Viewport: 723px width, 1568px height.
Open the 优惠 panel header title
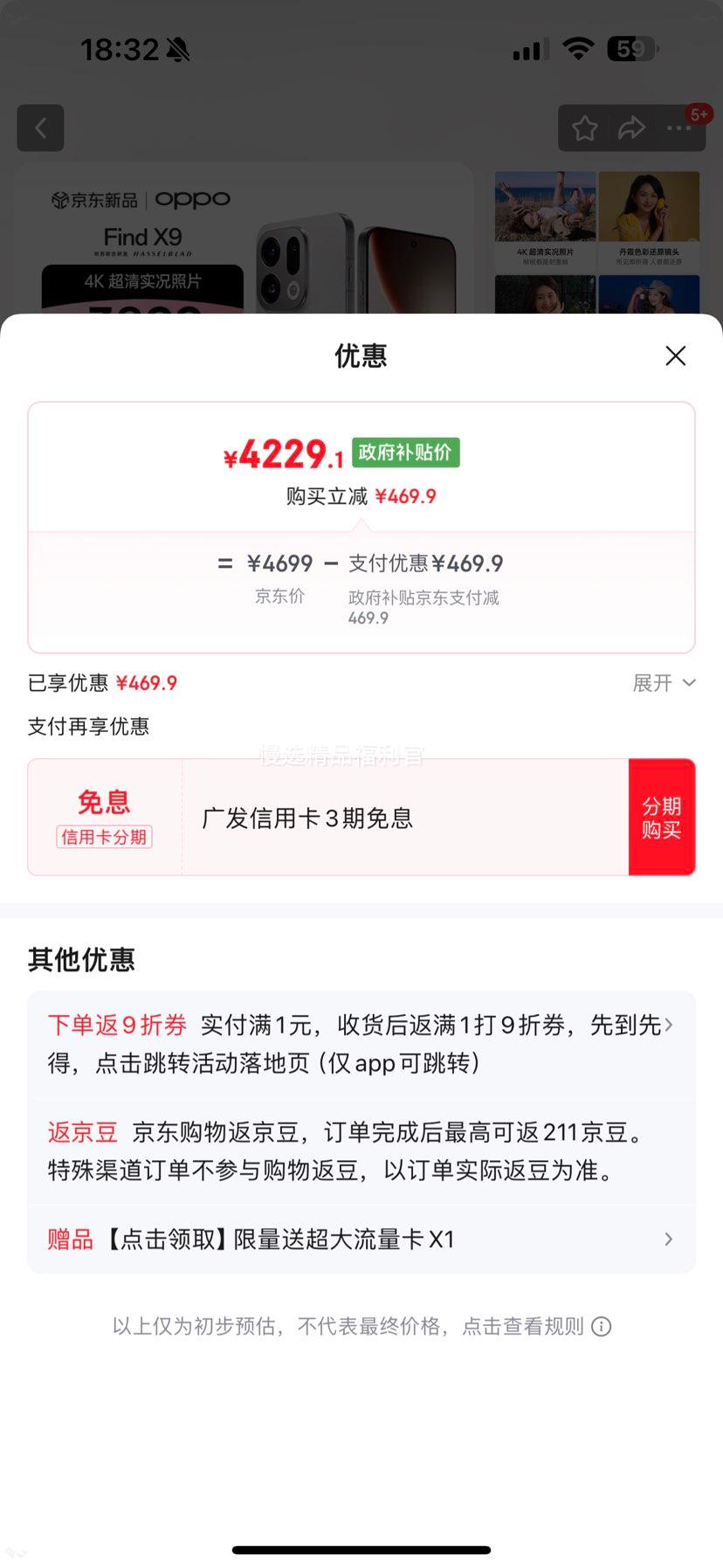[x=361, y=356]
